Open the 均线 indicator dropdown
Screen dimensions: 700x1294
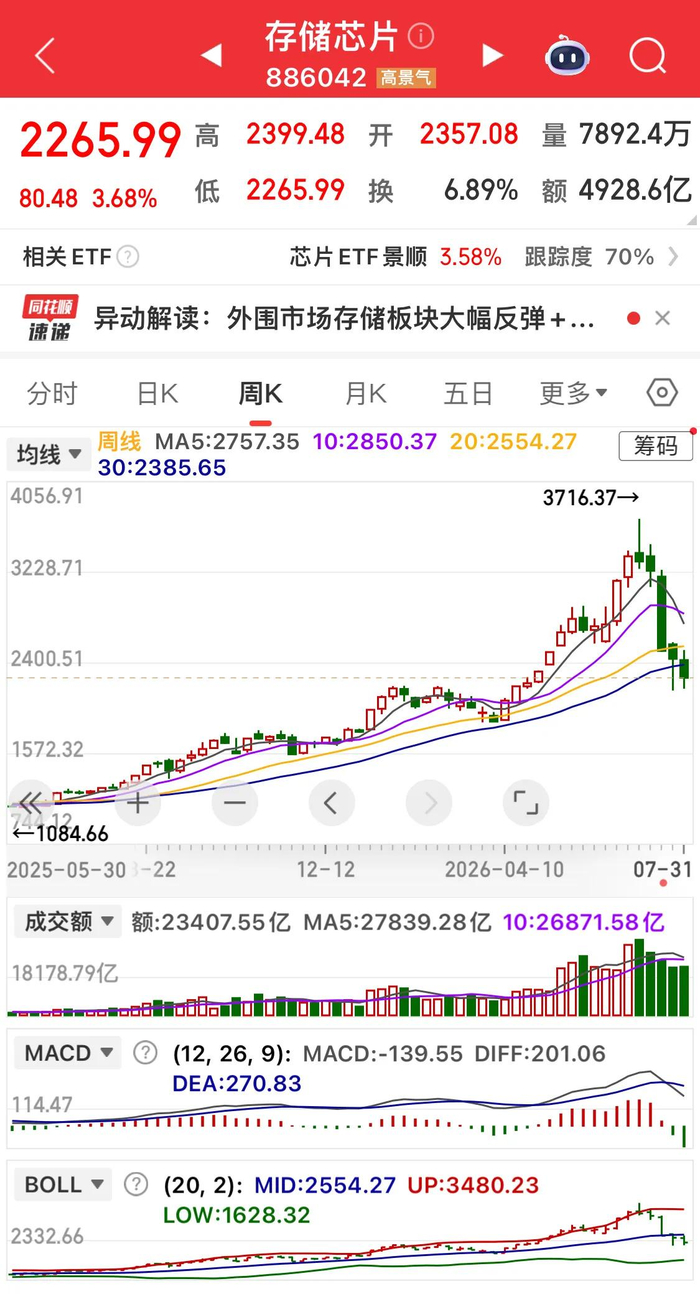click(x=48, y=454)
